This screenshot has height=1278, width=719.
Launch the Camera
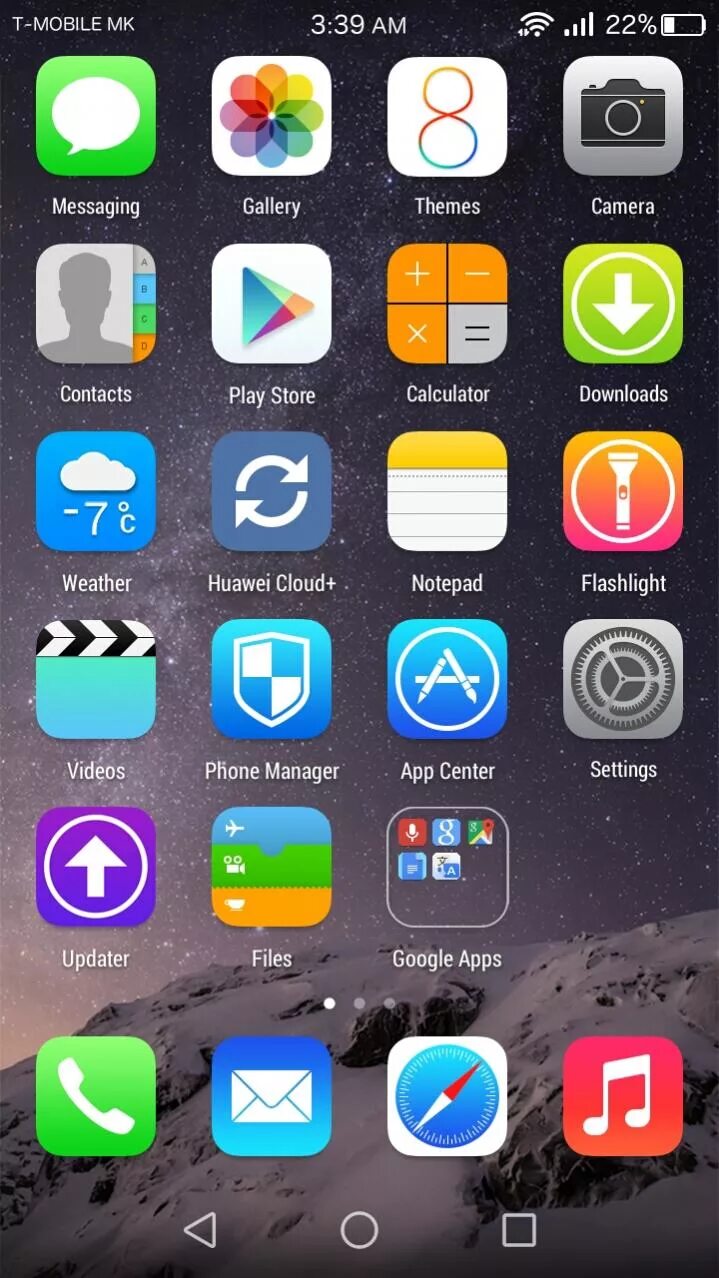[x=622, y=116]
